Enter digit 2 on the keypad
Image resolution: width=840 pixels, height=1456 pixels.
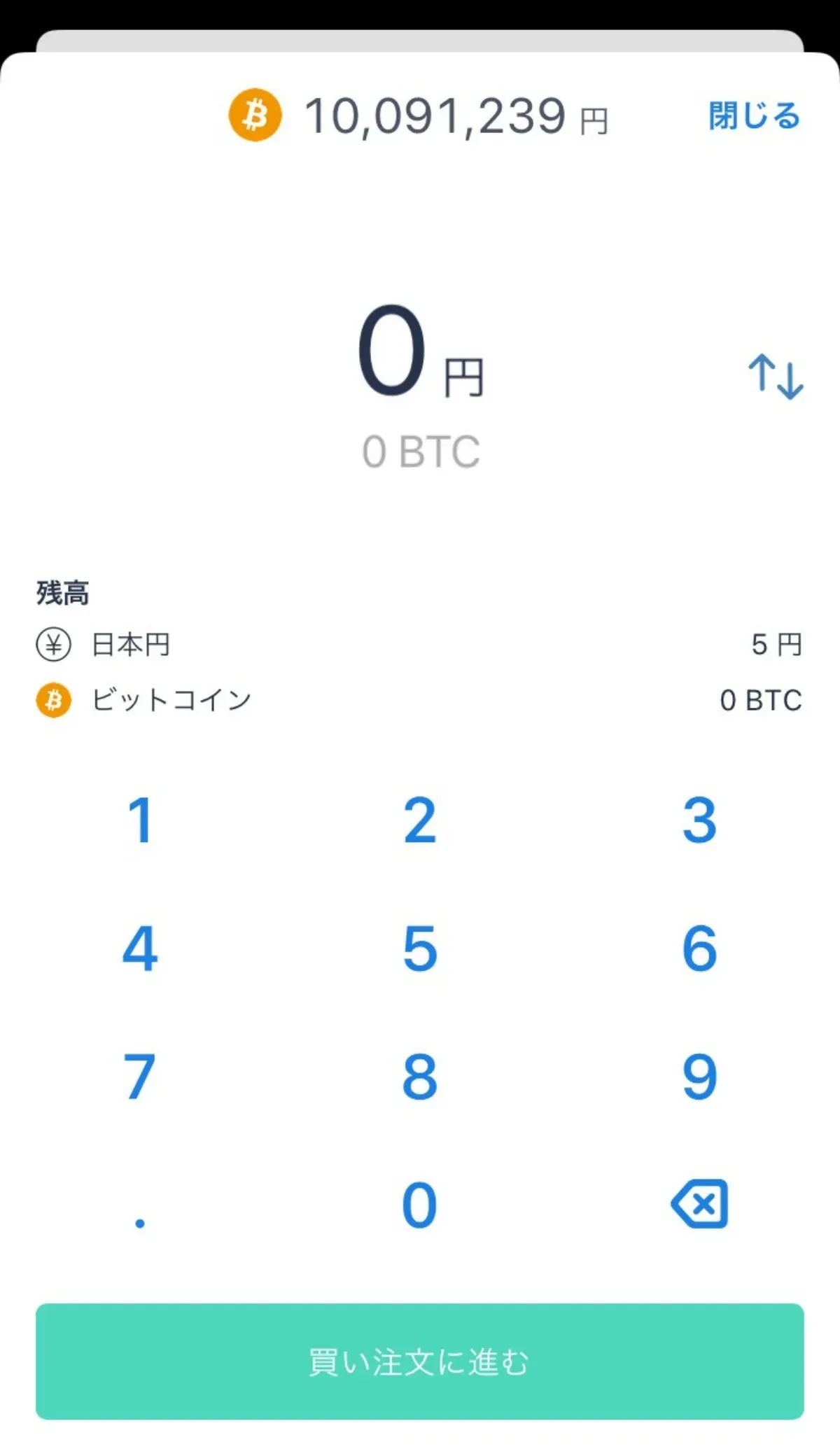pyautogui.click(x=420, y=820)
